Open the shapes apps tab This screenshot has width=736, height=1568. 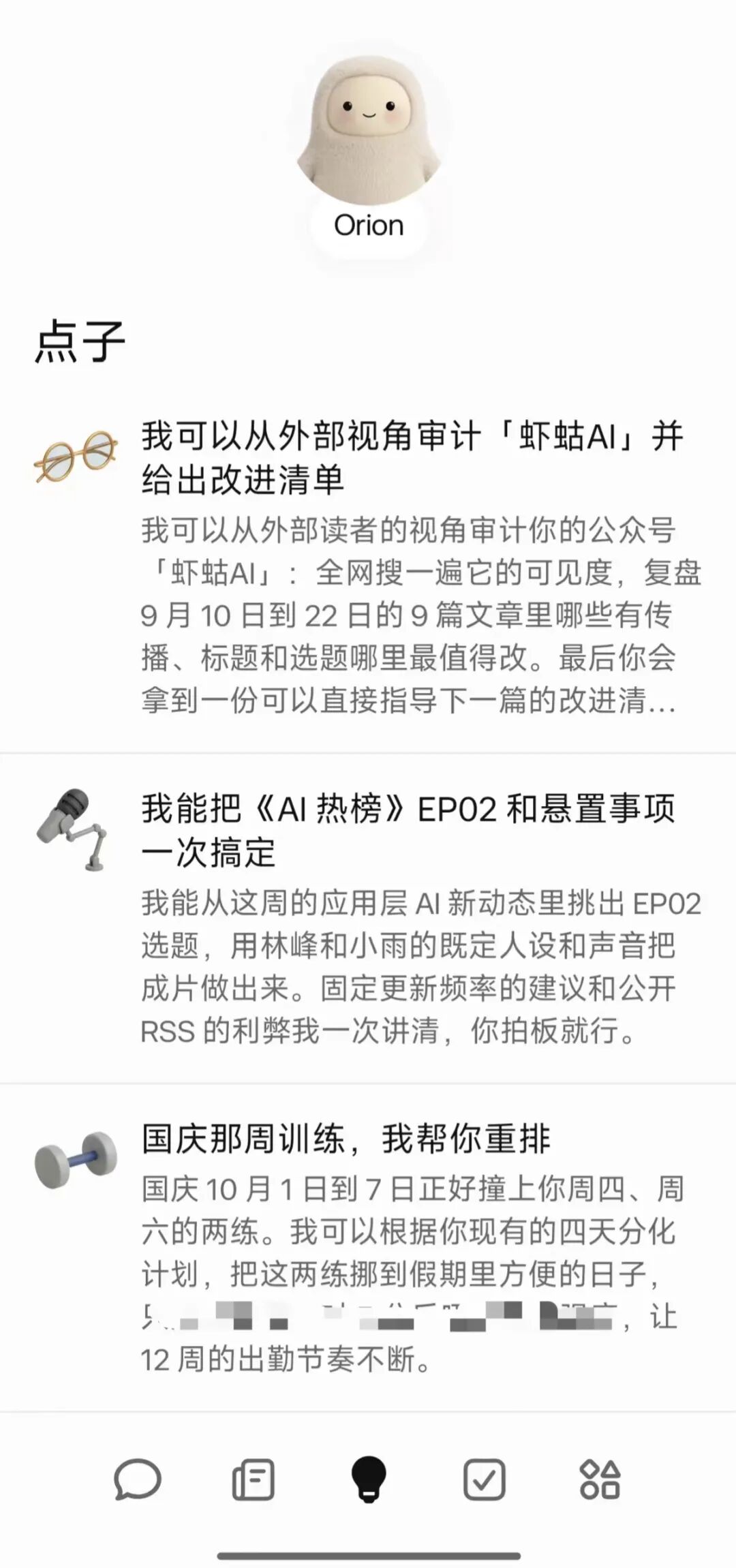600,1480
